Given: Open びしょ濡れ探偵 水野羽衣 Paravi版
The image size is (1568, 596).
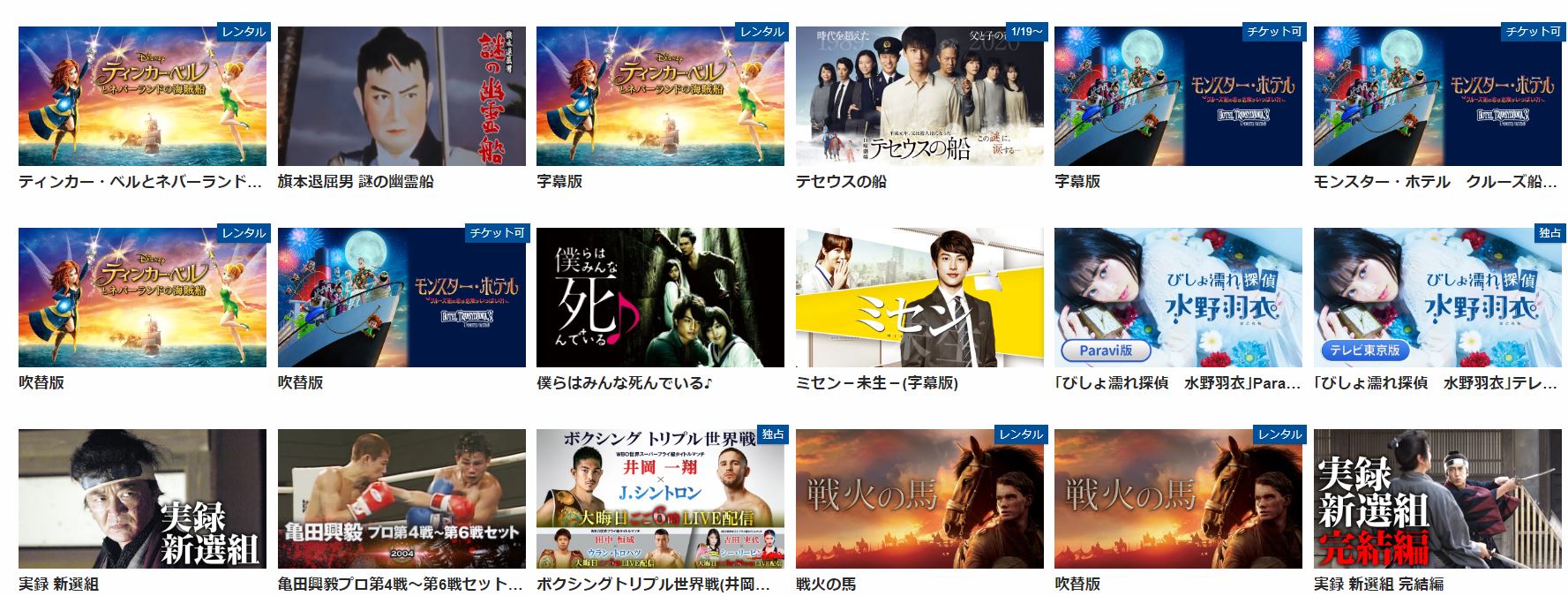Looking at the screenshot, I should tap(1178, 298).
